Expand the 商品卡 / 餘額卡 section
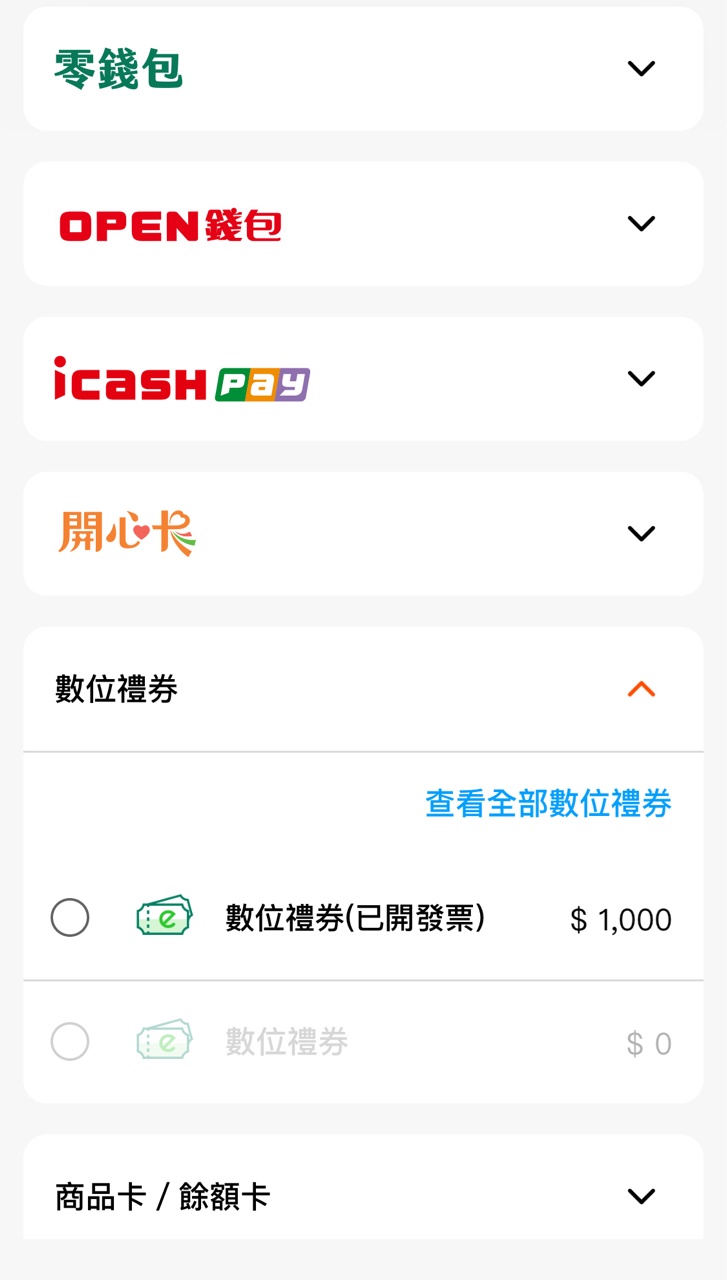Image resolution: width=727 pixels, height=1280 pixels. point(640,1196)
